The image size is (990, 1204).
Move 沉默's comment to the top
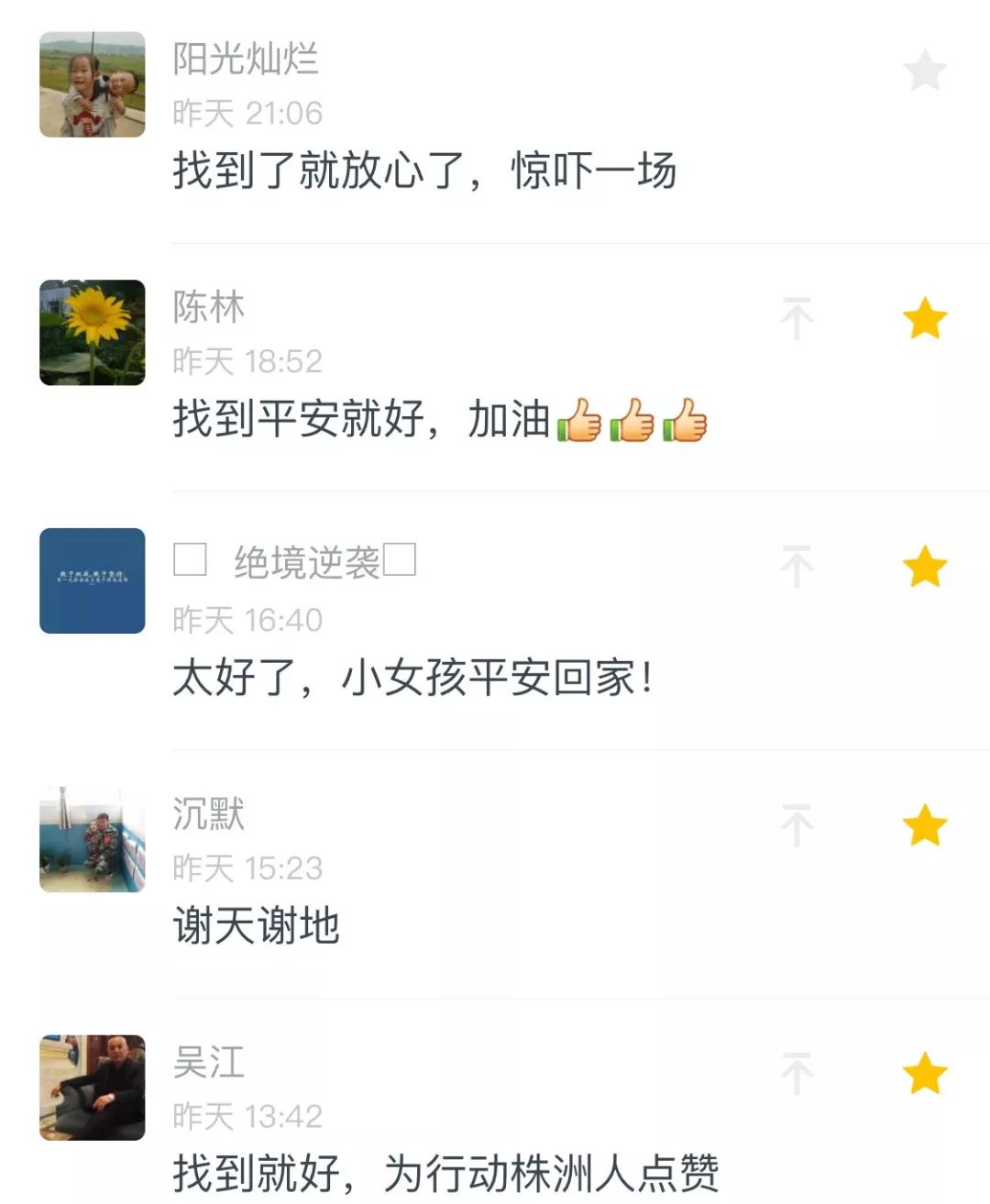click(x=797, y=825)
